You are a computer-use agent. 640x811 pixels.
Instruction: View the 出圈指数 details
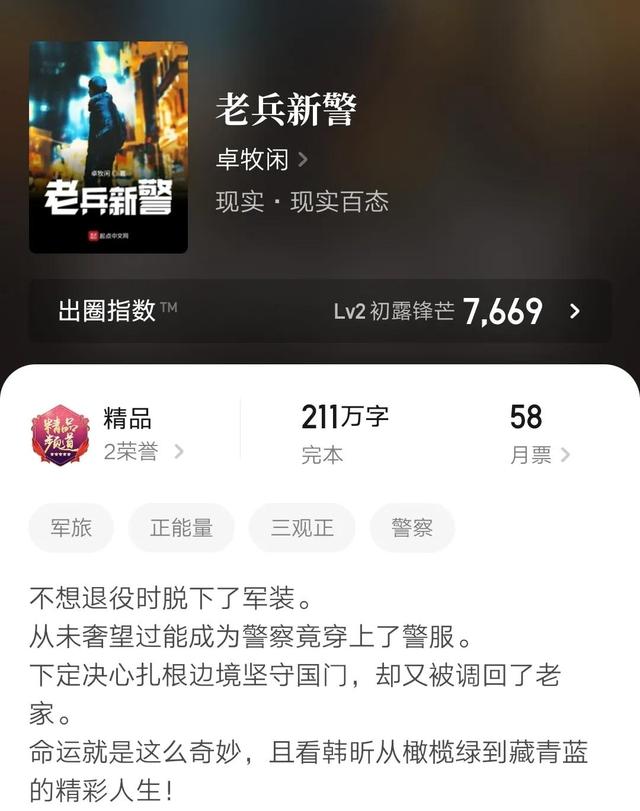click(320, 311)
